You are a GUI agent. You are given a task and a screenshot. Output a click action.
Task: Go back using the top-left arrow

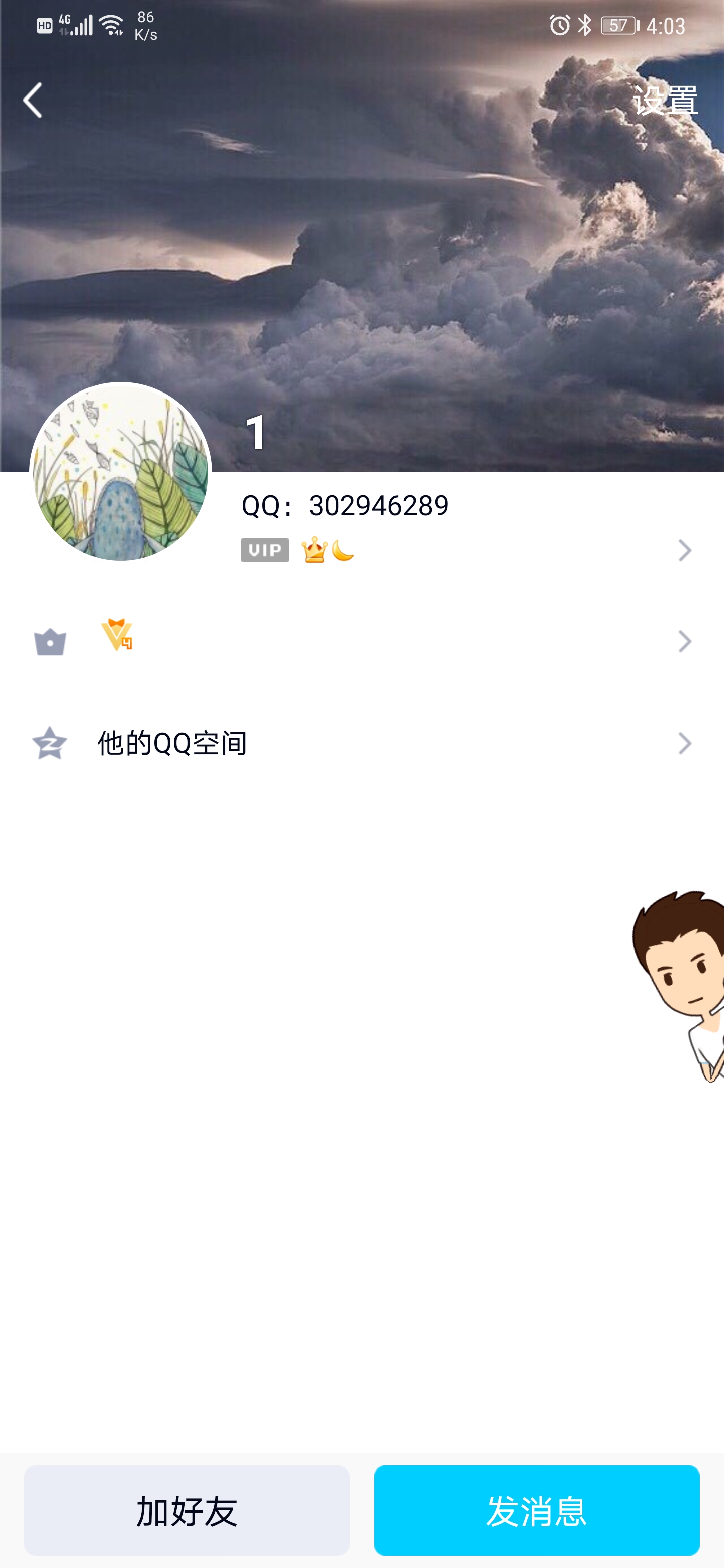[x=33, y=101]
